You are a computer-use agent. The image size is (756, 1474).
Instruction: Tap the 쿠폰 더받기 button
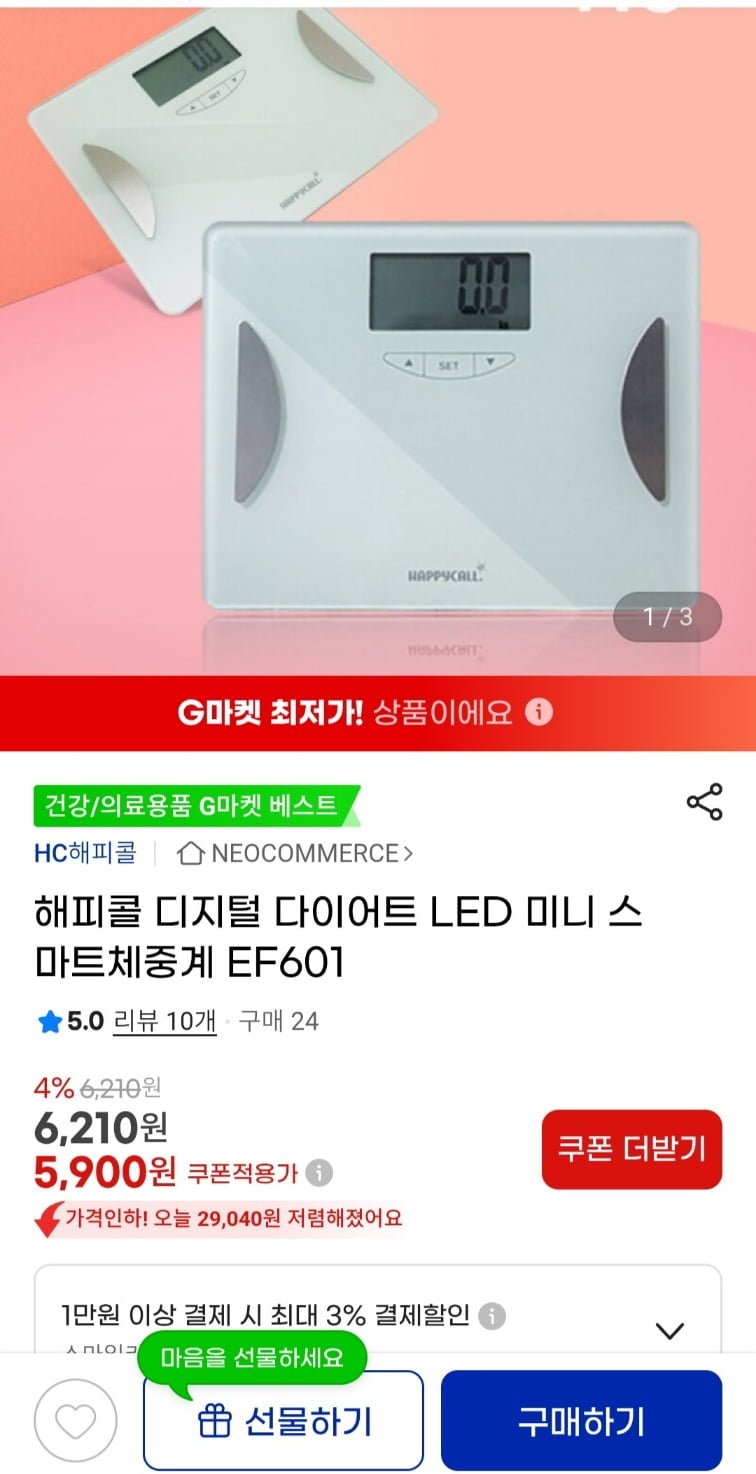click(631, 1149)
